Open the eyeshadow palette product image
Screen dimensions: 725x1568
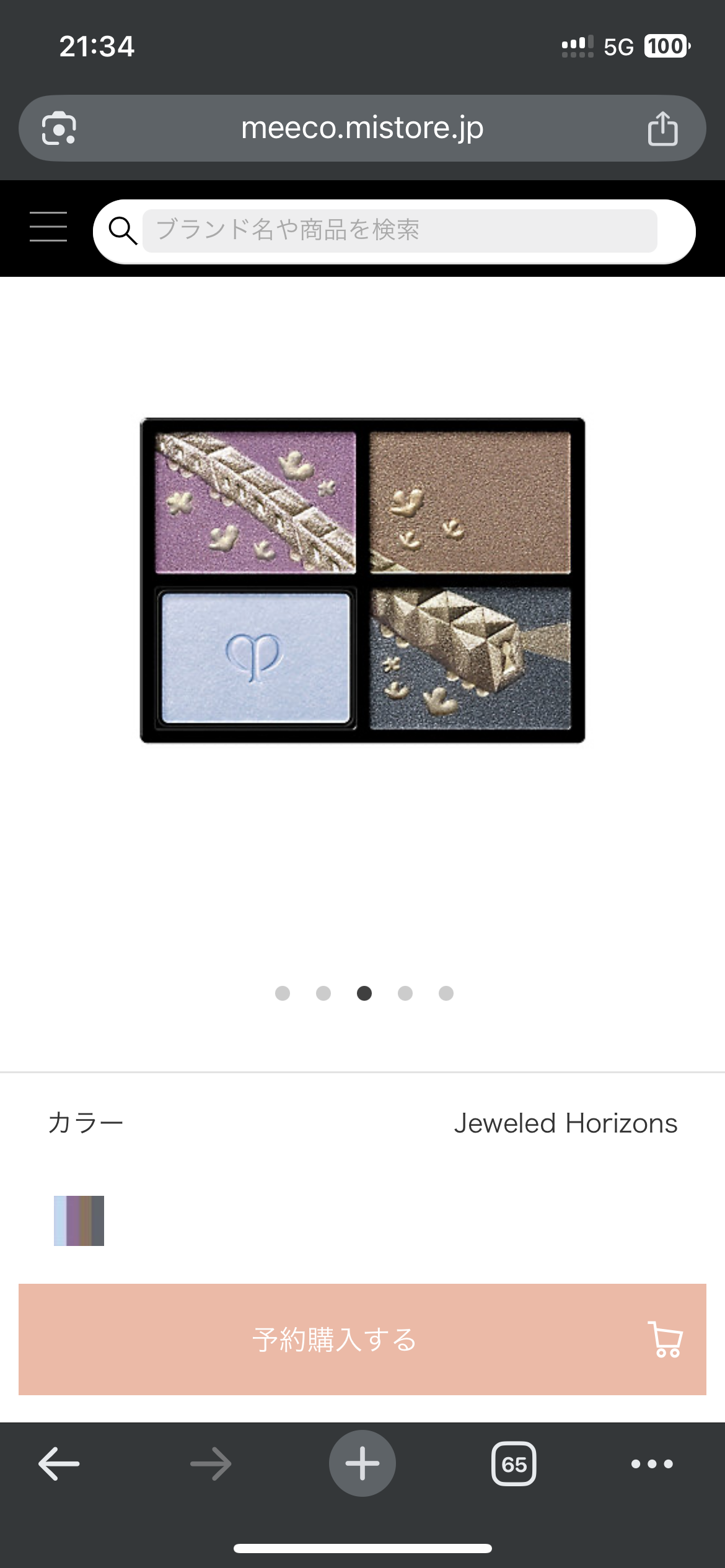[362, 580]
